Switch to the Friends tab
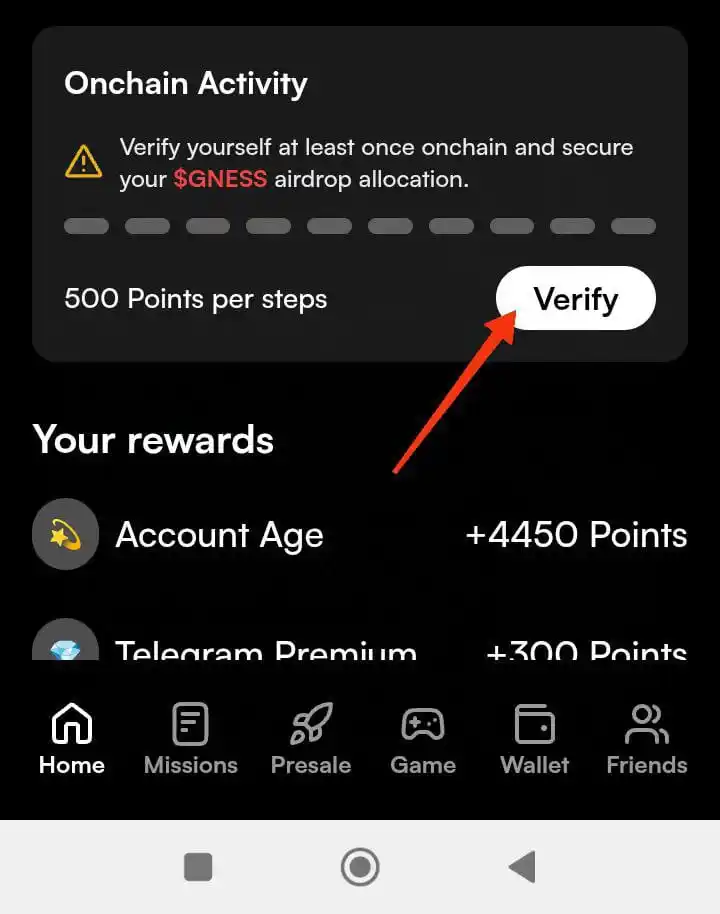The image size is (720, 914). 646,740
